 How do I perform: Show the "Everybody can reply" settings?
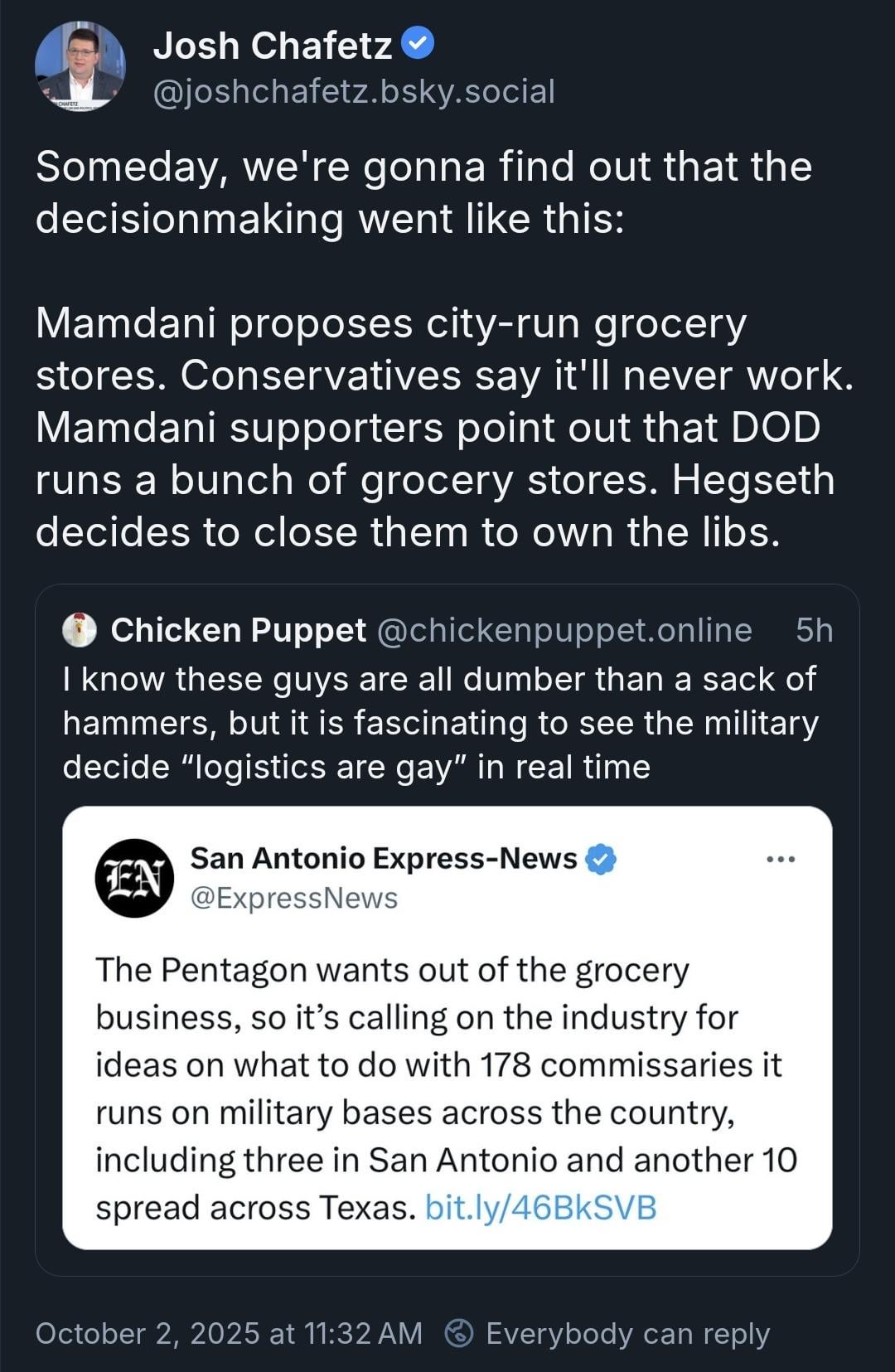click(608, 1333)
